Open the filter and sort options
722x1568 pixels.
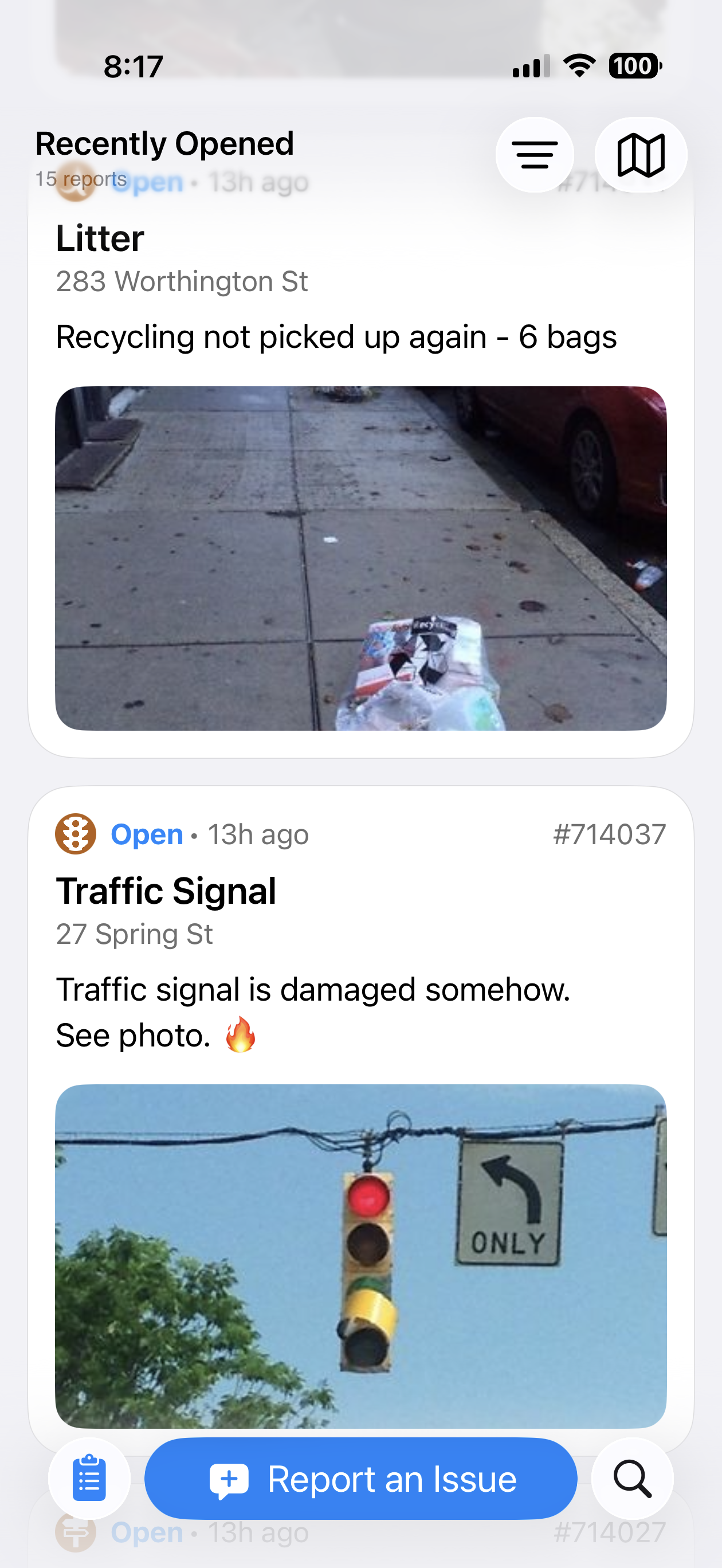click(x=534, y=155)
